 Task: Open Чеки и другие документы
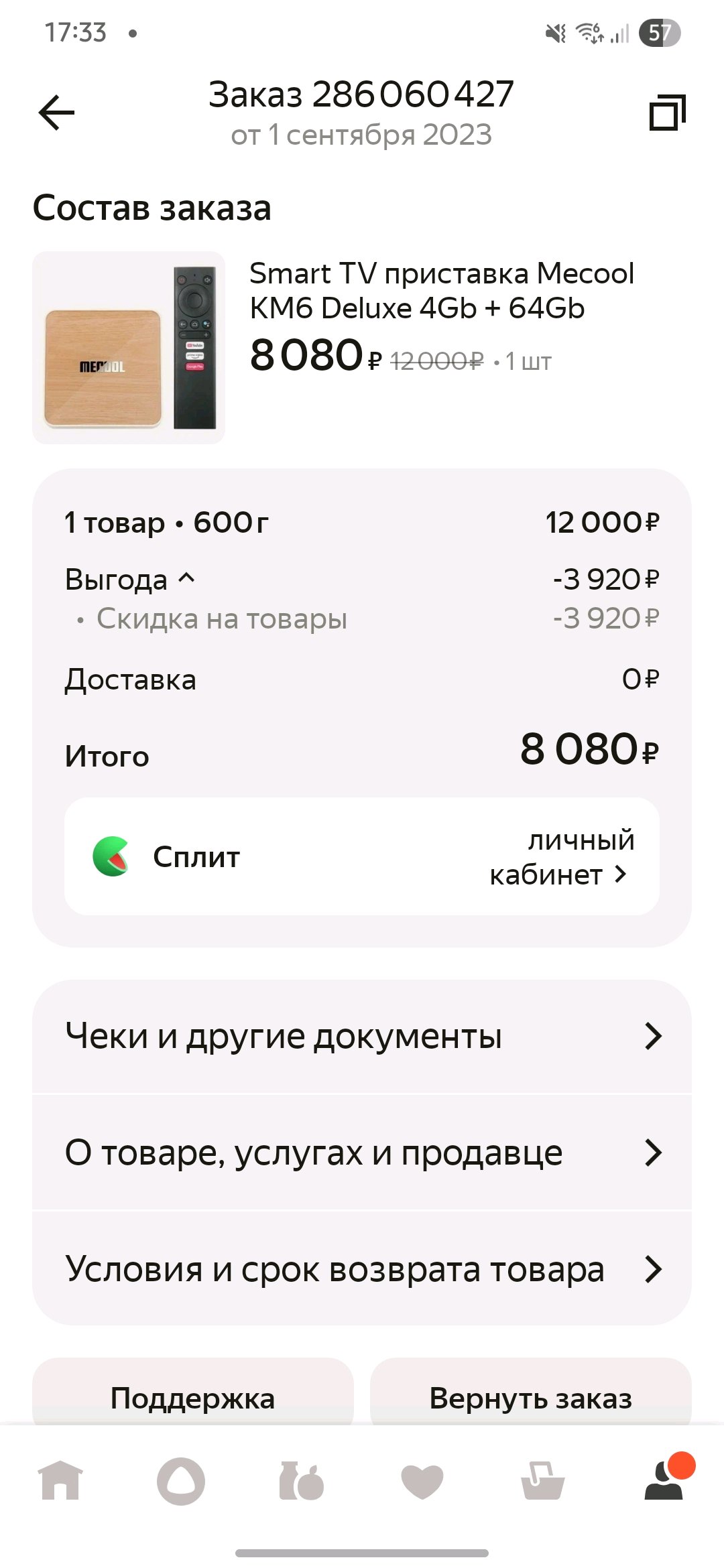tap(362, 1036)
